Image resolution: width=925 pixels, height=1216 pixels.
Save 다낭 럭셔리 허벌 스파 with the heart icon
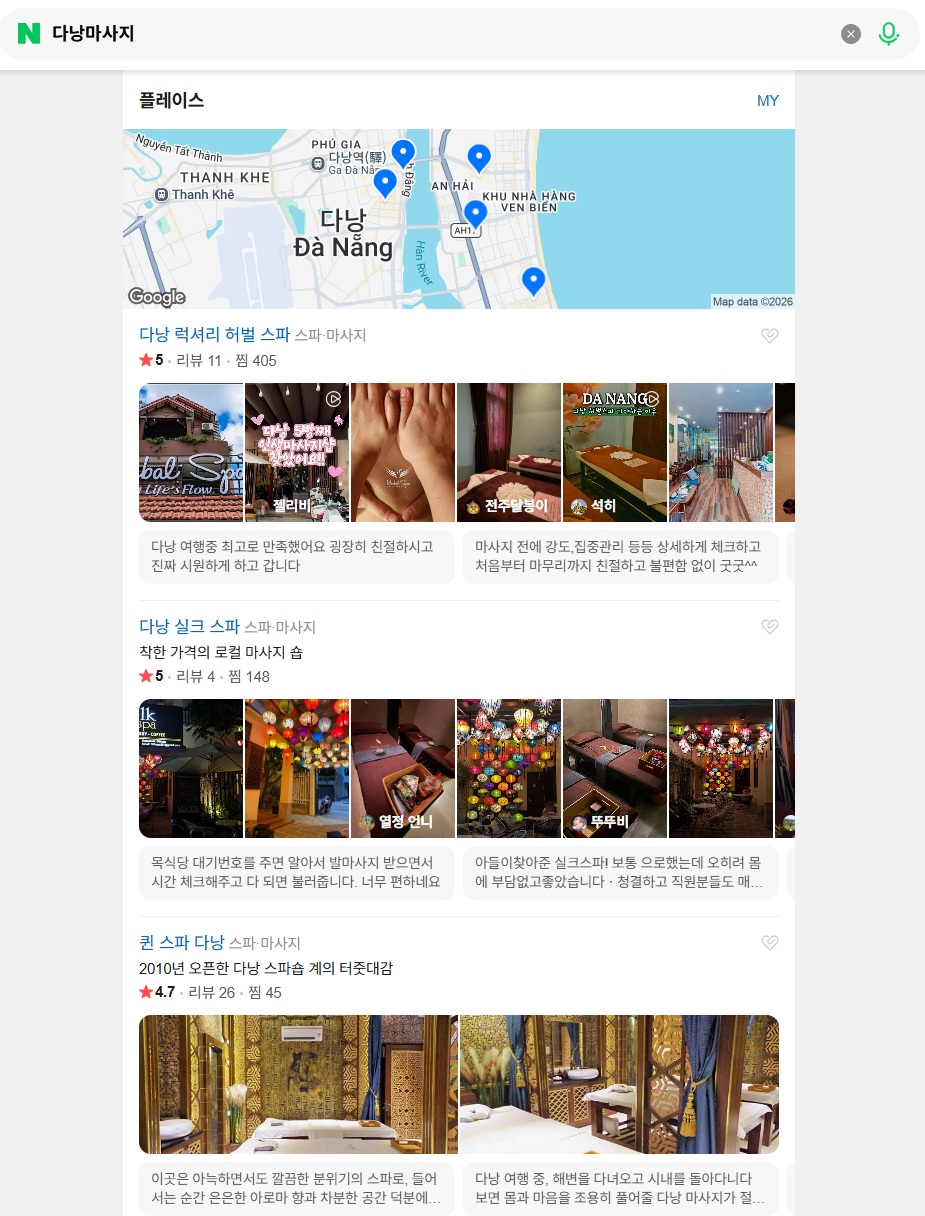coord(769,336)
